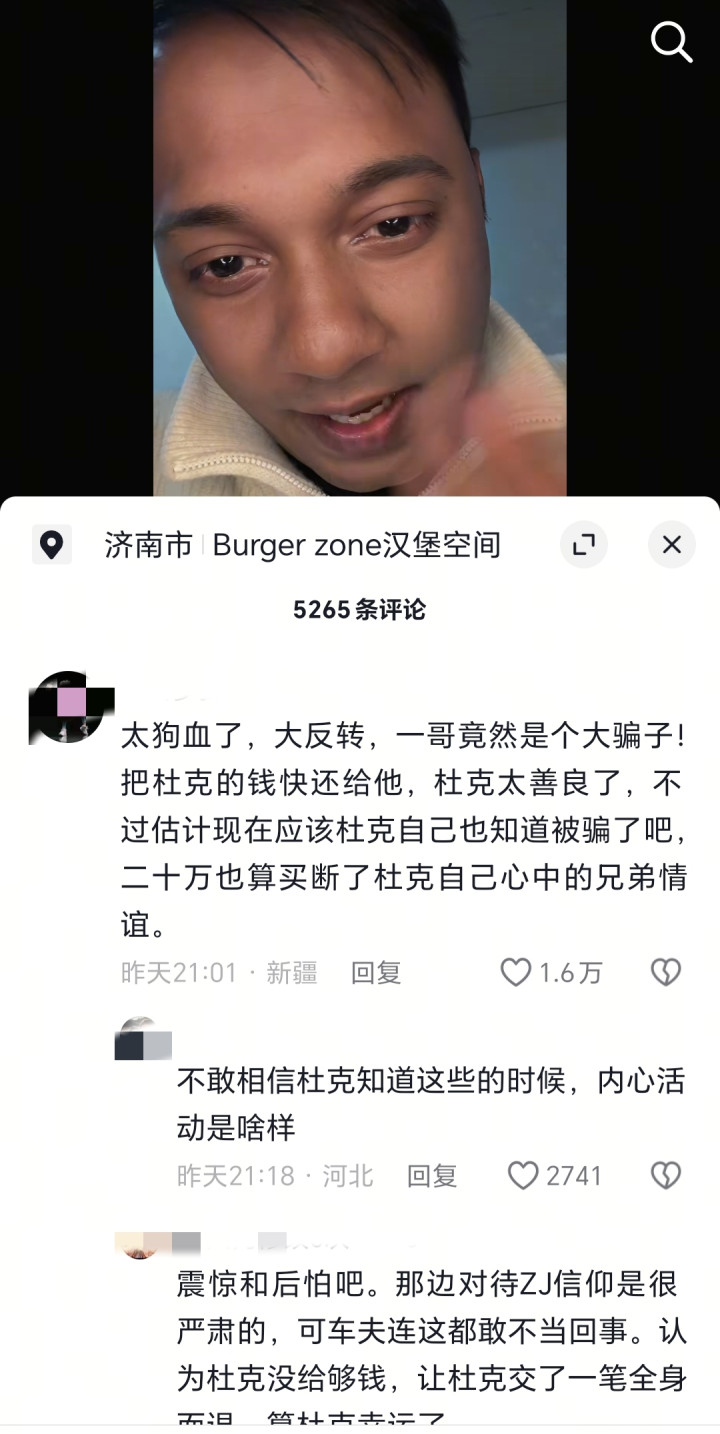This screenshot has width=720, height=1434.
Task: Tap the video to dismiss comments
Action: 360,250
